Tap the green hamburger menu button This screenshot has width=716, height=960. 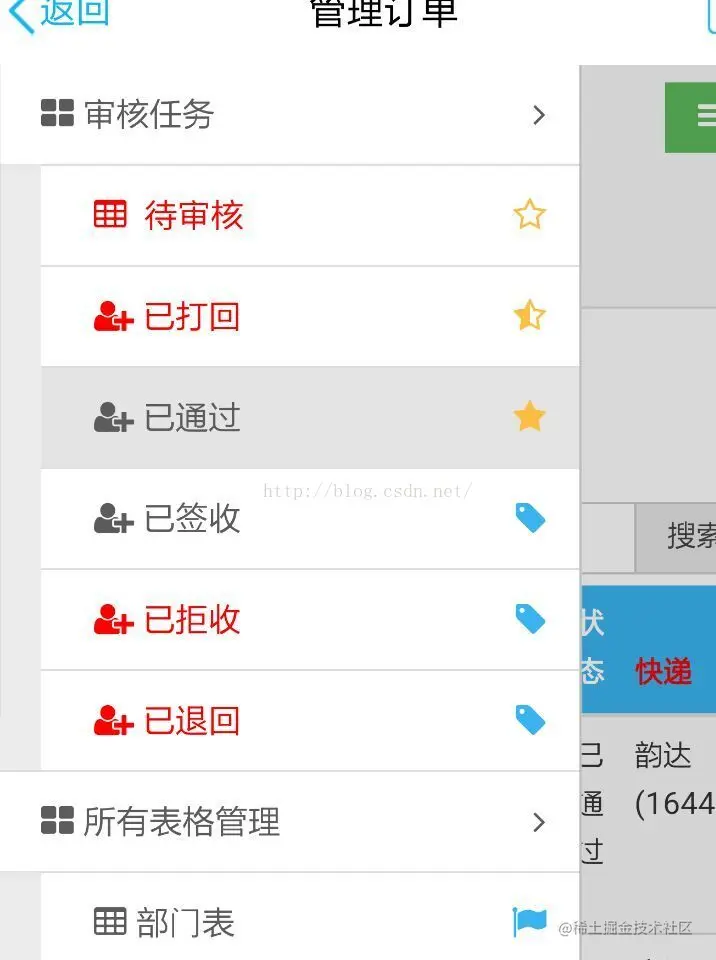(692, 116)
